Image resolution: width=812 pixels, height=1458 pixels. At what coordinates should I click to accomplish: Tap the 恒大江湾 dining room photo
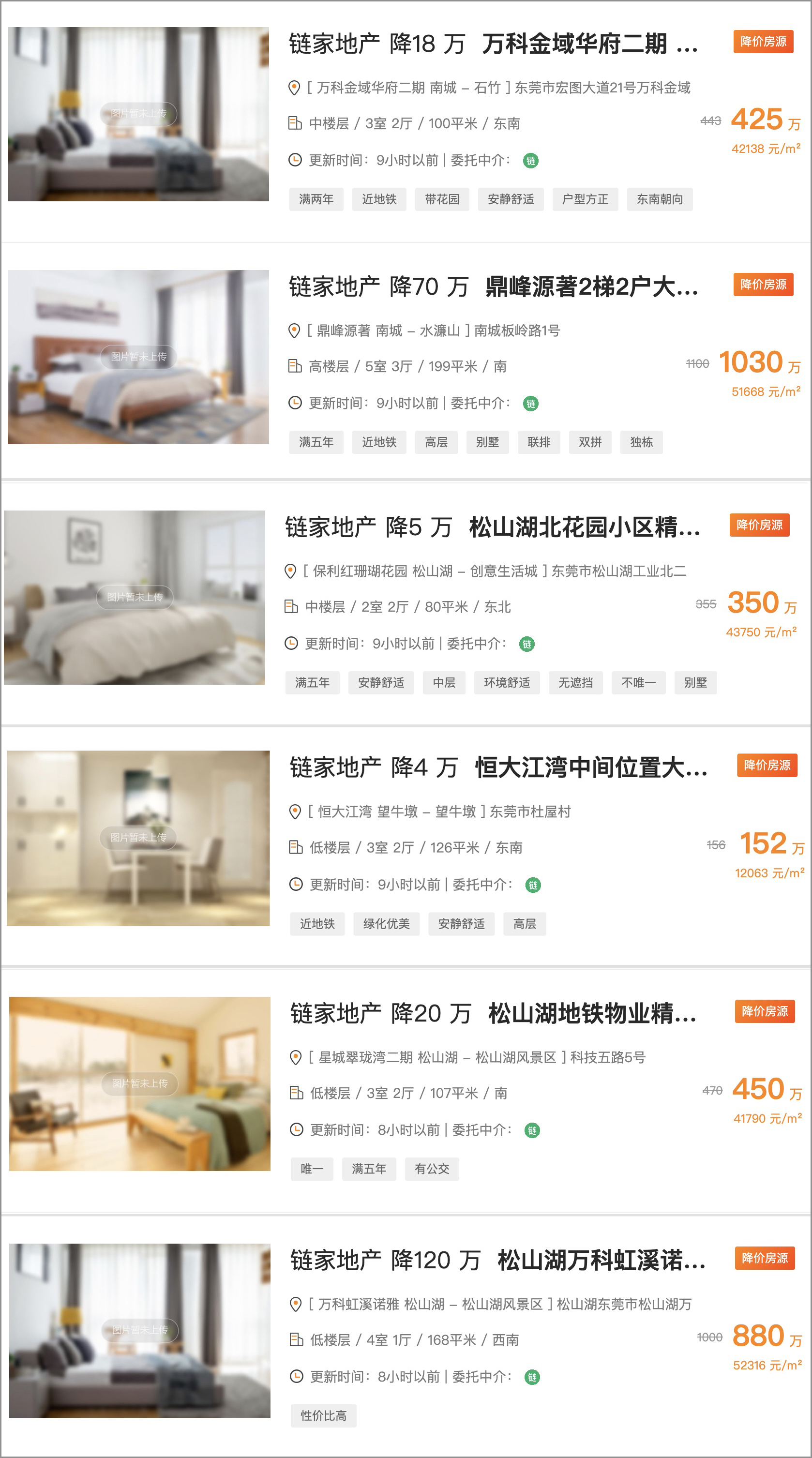(138, 838)
